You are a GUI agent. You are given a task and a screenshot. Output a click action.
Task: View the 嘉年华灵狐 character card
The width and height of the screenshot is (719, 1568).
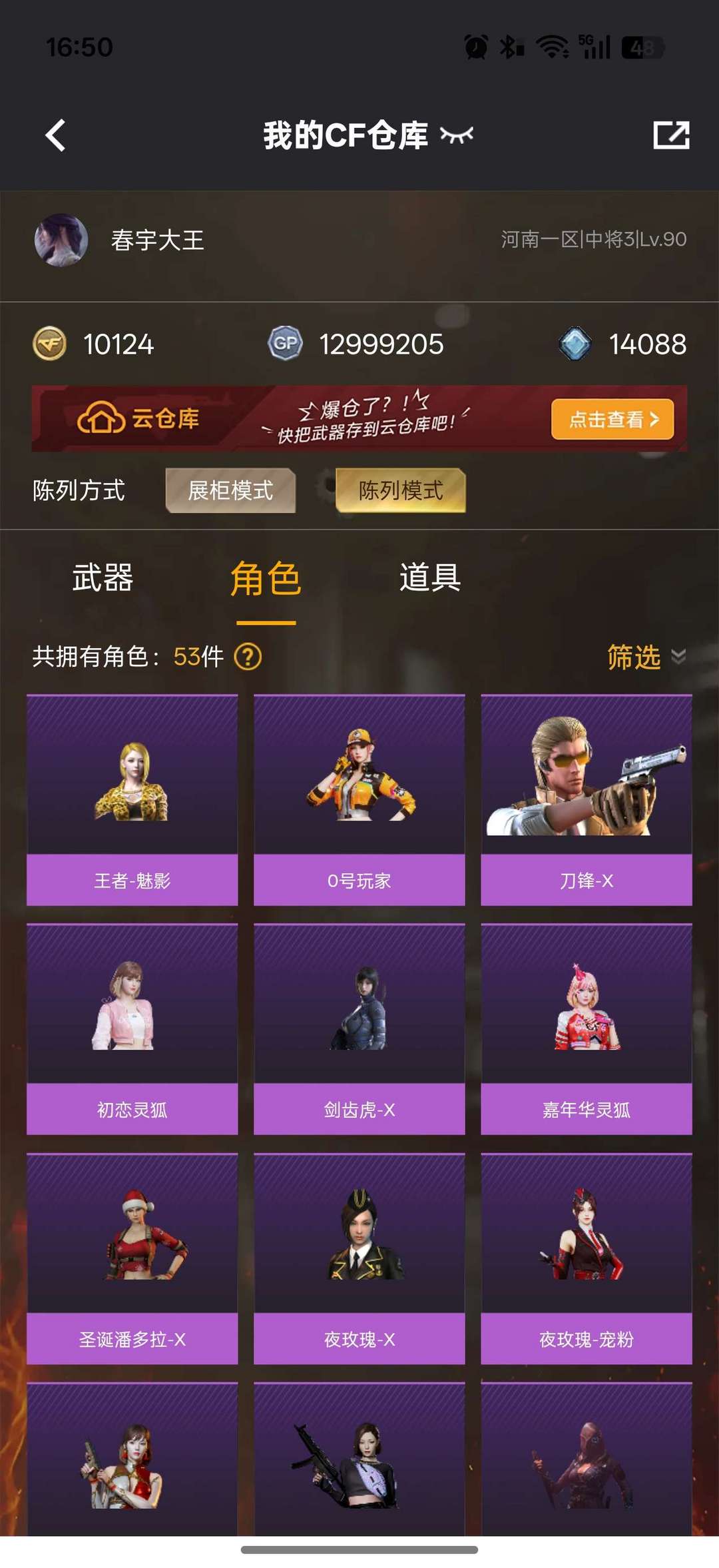(587, 1028)
